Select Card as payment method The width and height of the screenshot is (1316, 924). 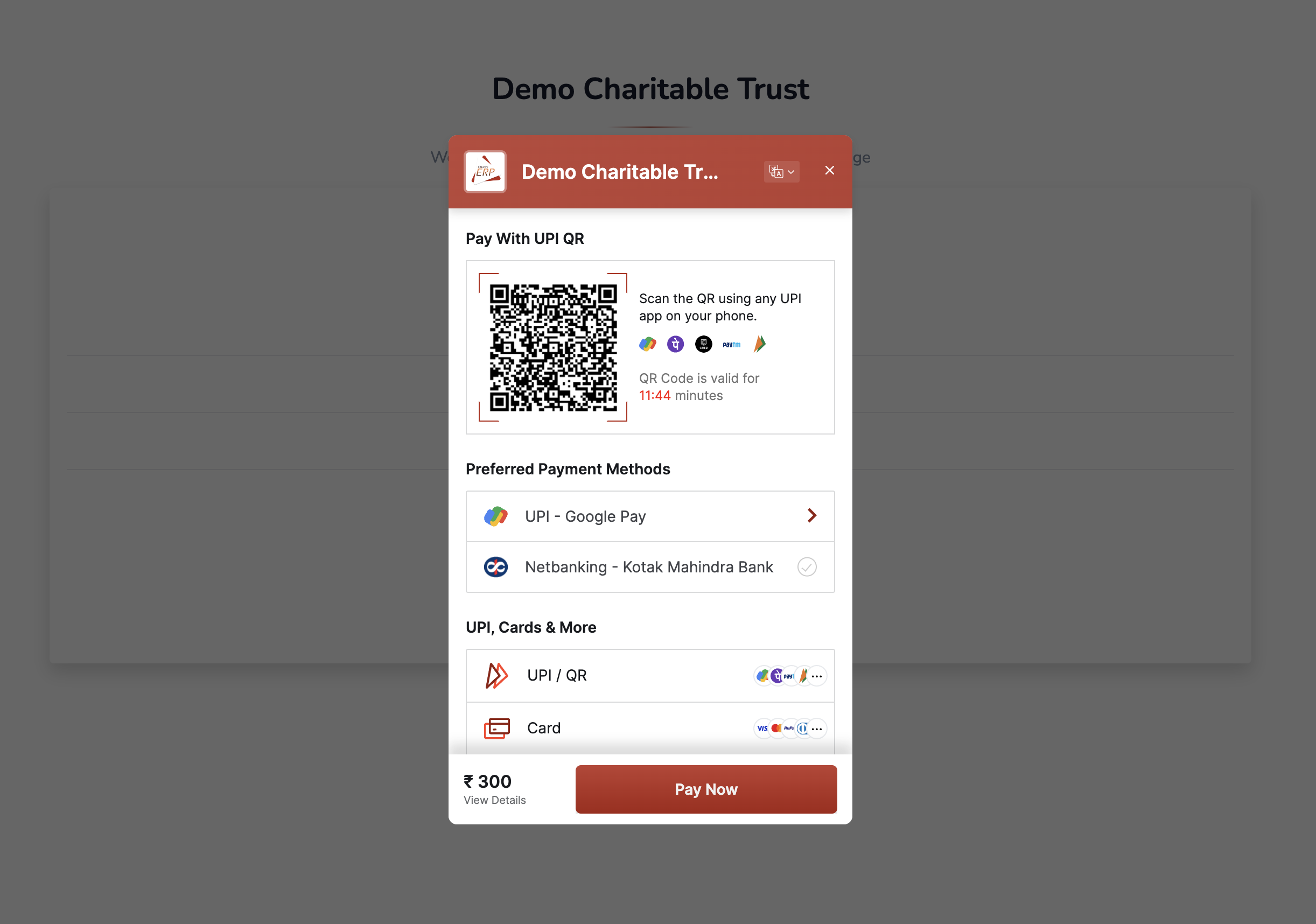(649, 728)
